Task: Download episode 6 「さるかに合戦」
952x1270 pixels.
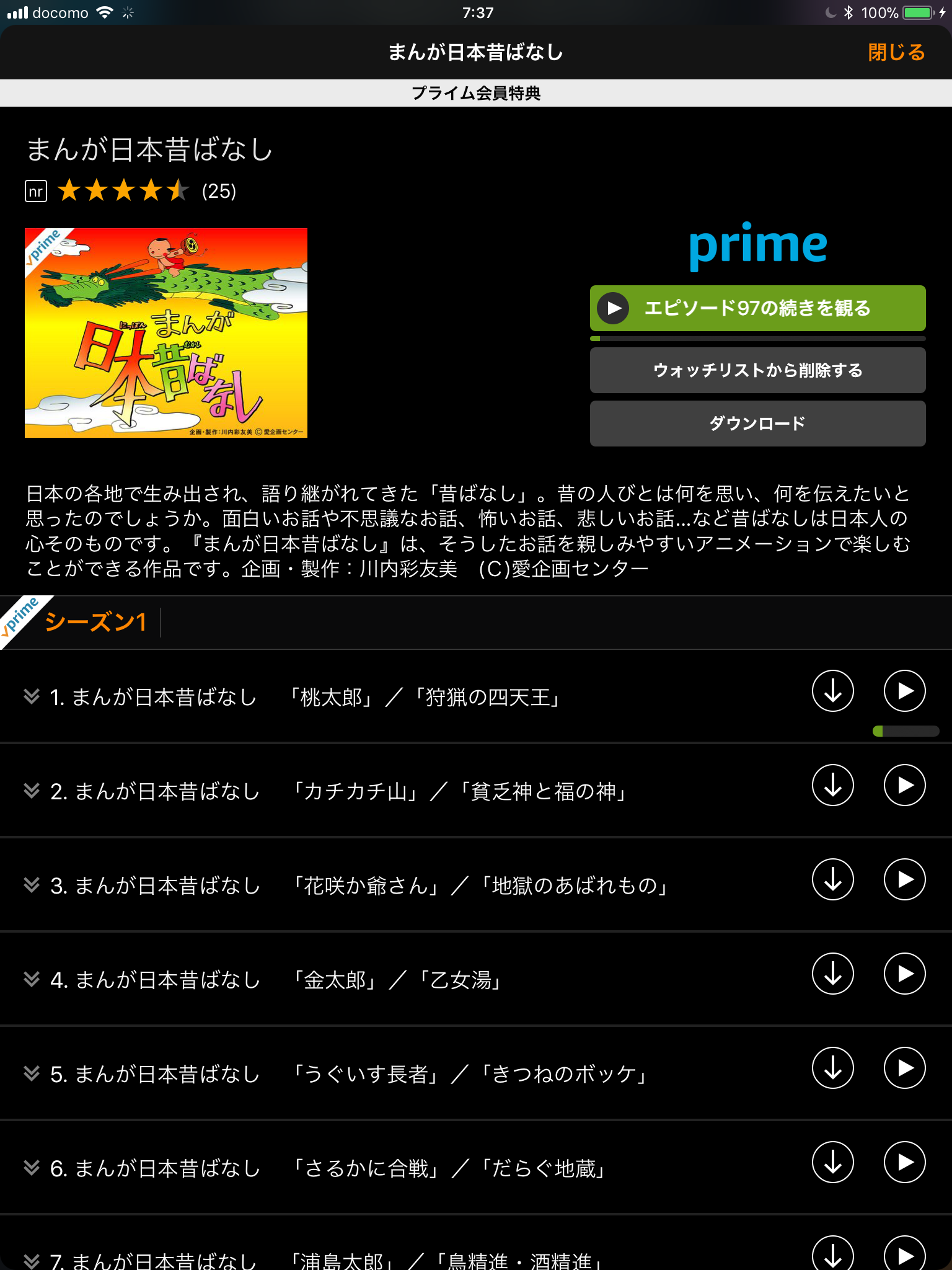Action: 832,1162
